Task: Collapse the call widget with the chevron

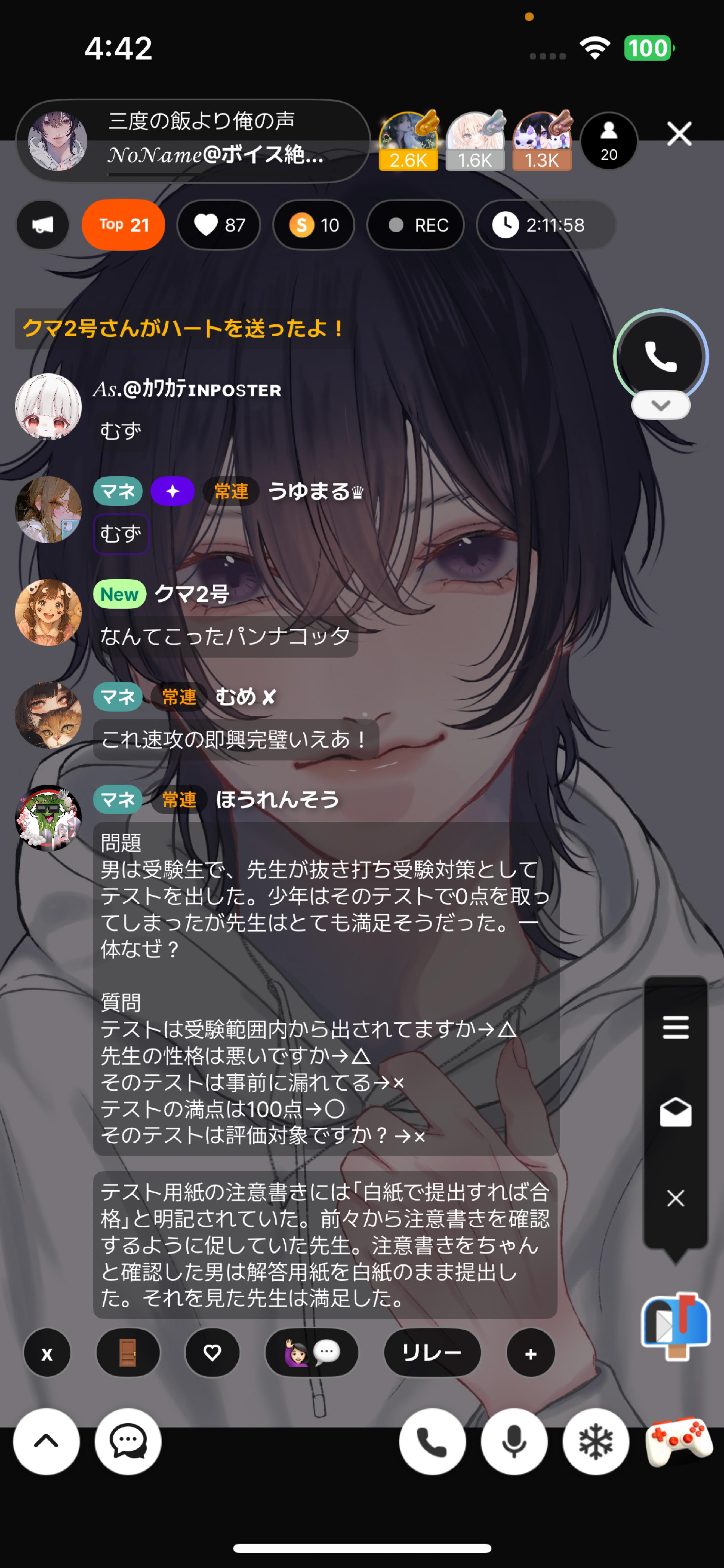Action: click(661, 405)
